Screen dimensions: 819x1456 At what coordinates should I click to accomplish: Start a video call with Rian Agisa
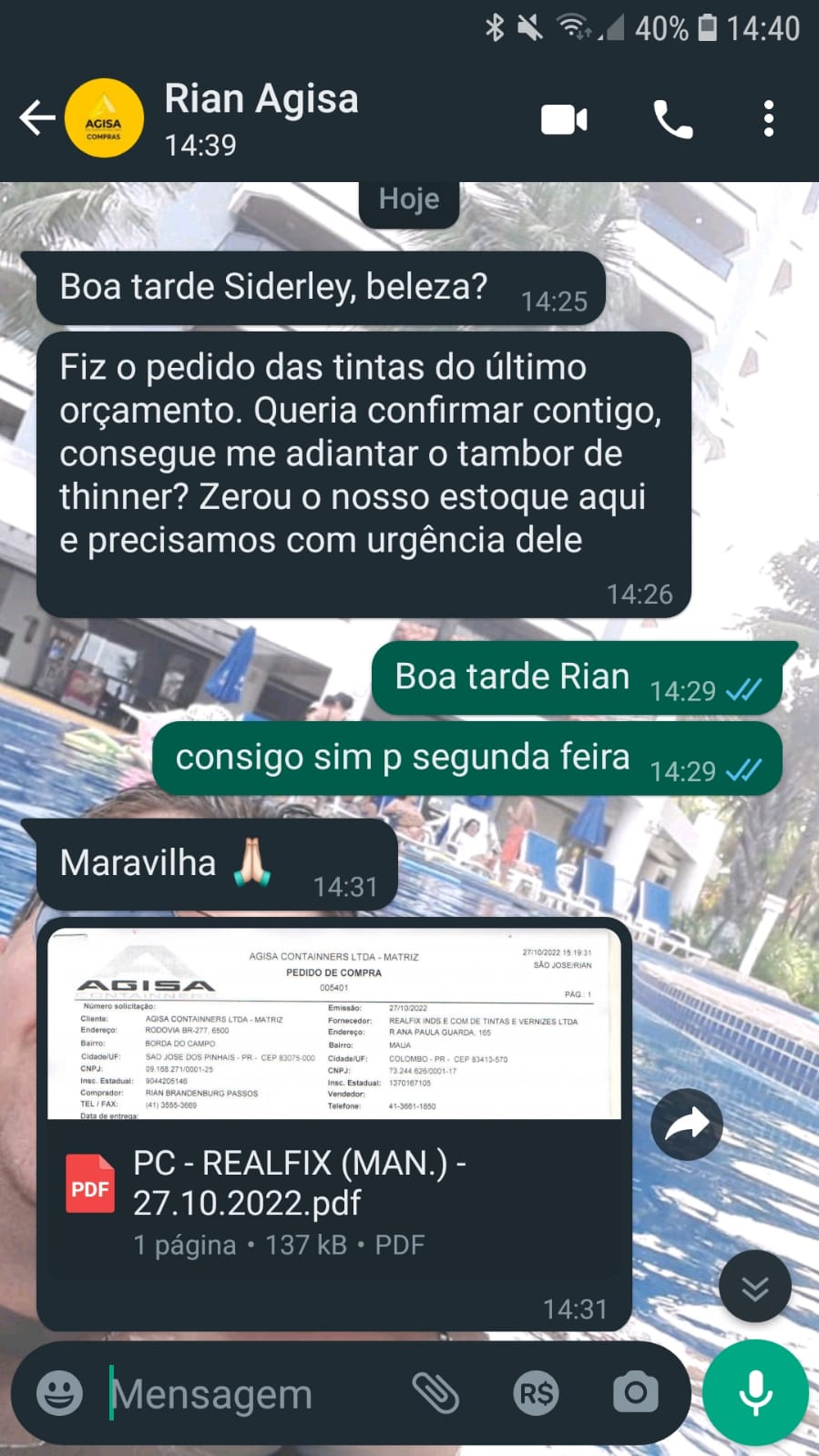tap(564, 119)
